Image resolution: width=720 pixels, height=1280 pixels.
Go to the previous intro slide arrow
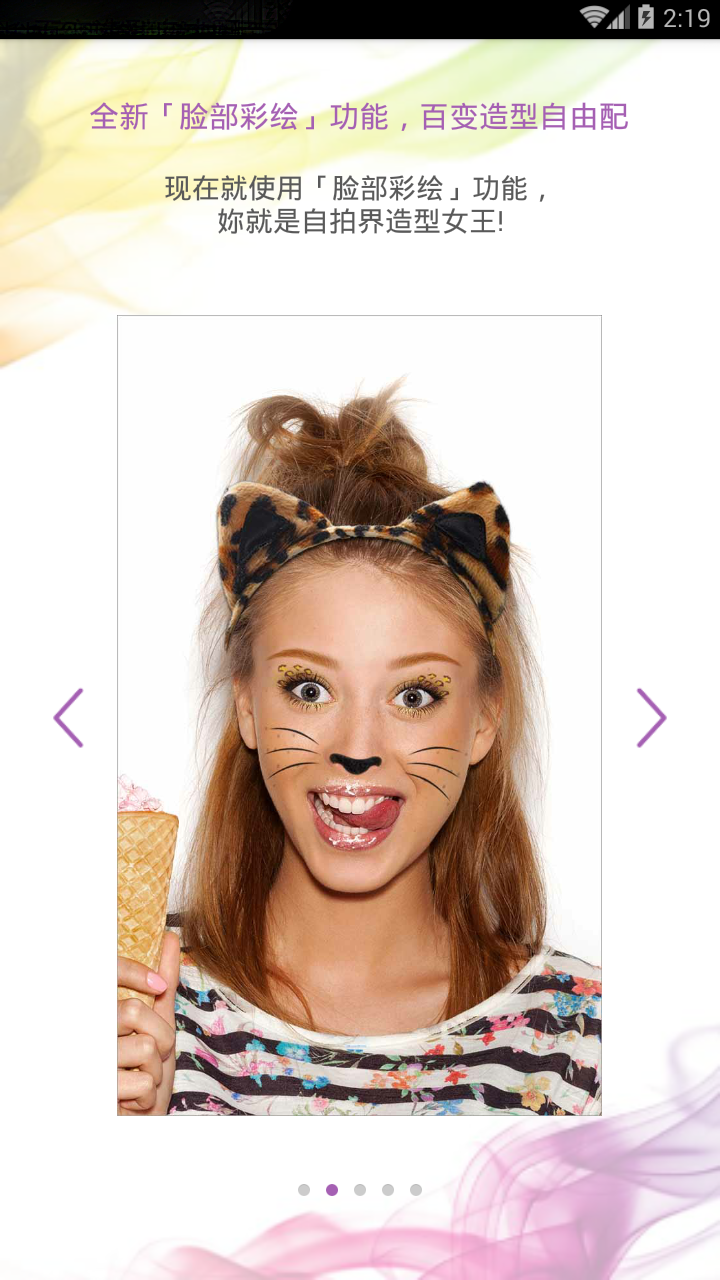click(x=68, y=717)
